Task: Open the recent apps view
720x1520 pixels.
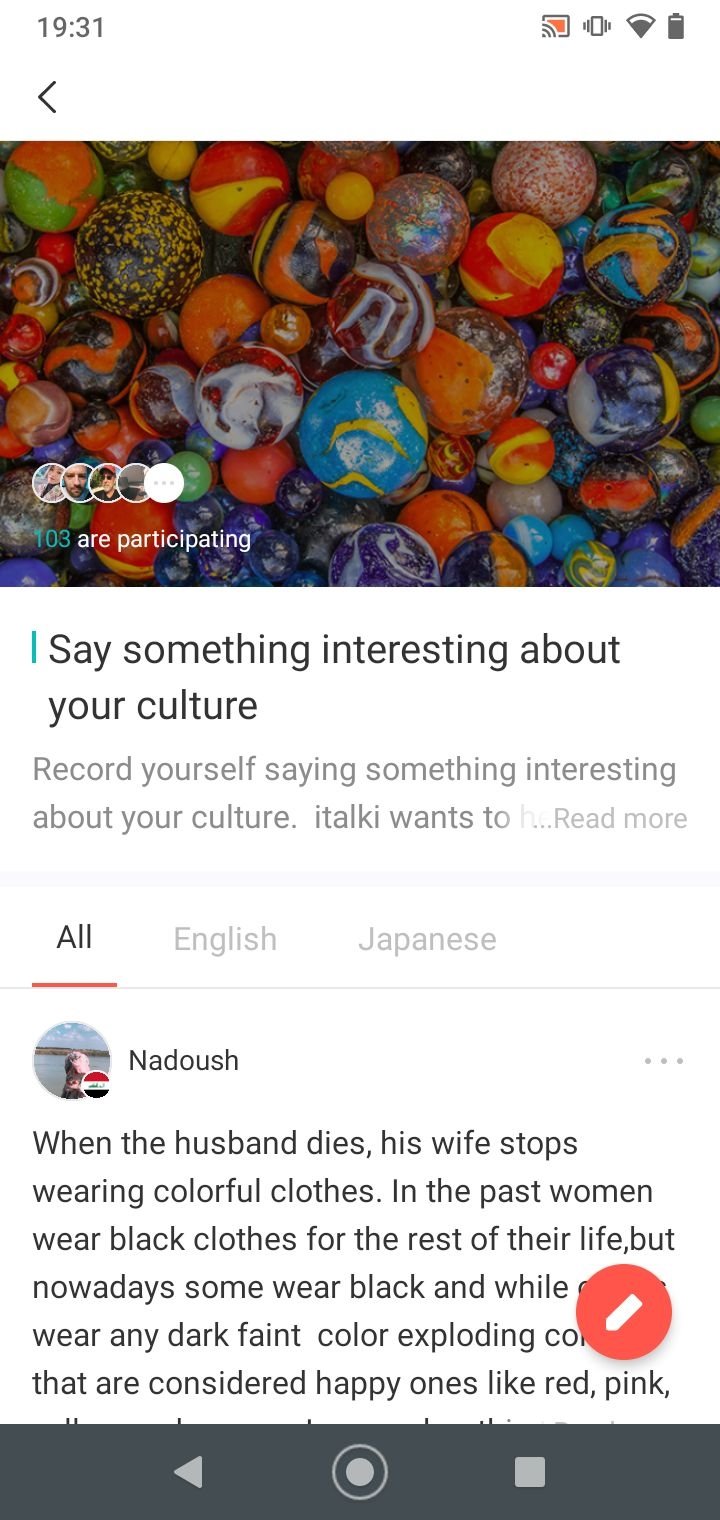Action: pos(529,1472)
